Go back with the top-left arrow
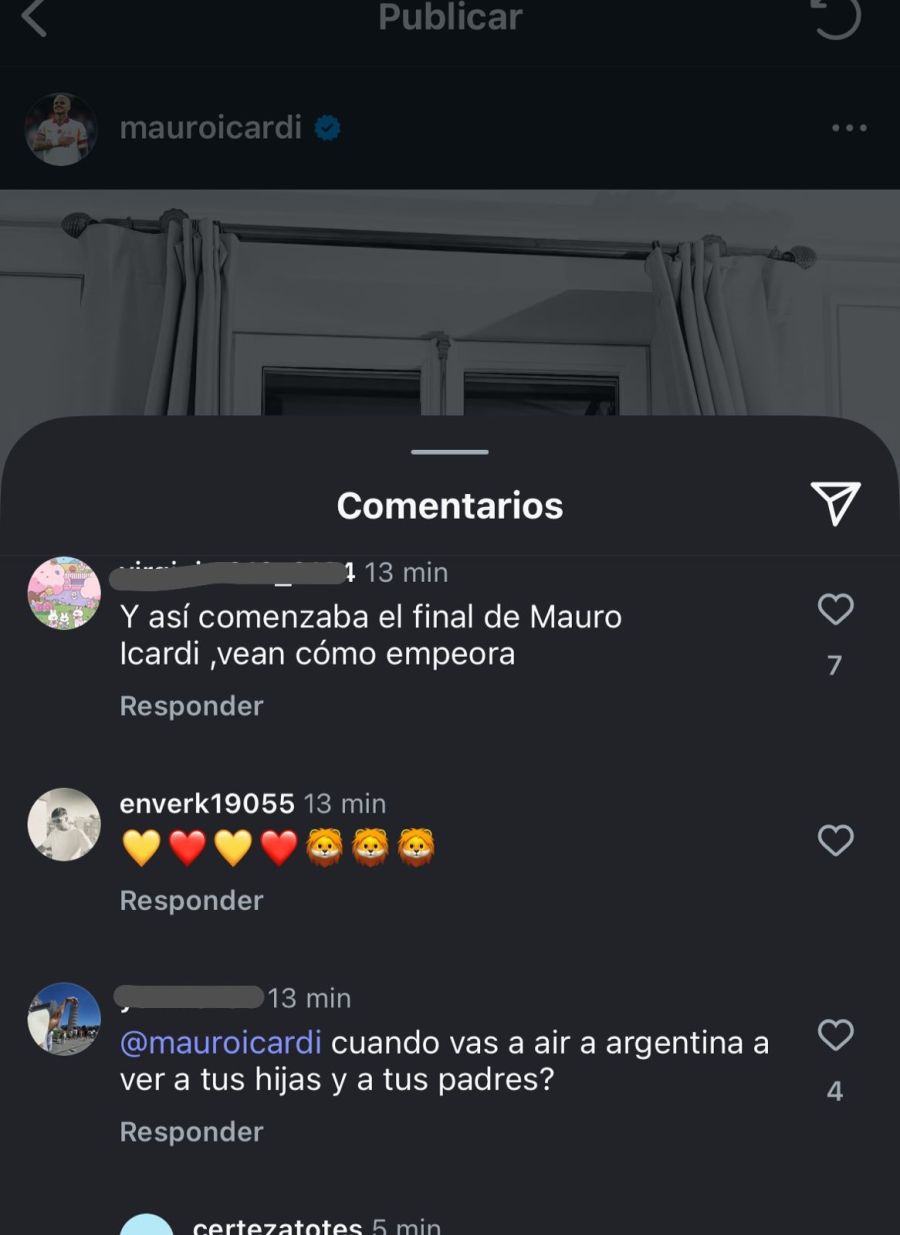The image size is (900, 1235). point(35,18)
